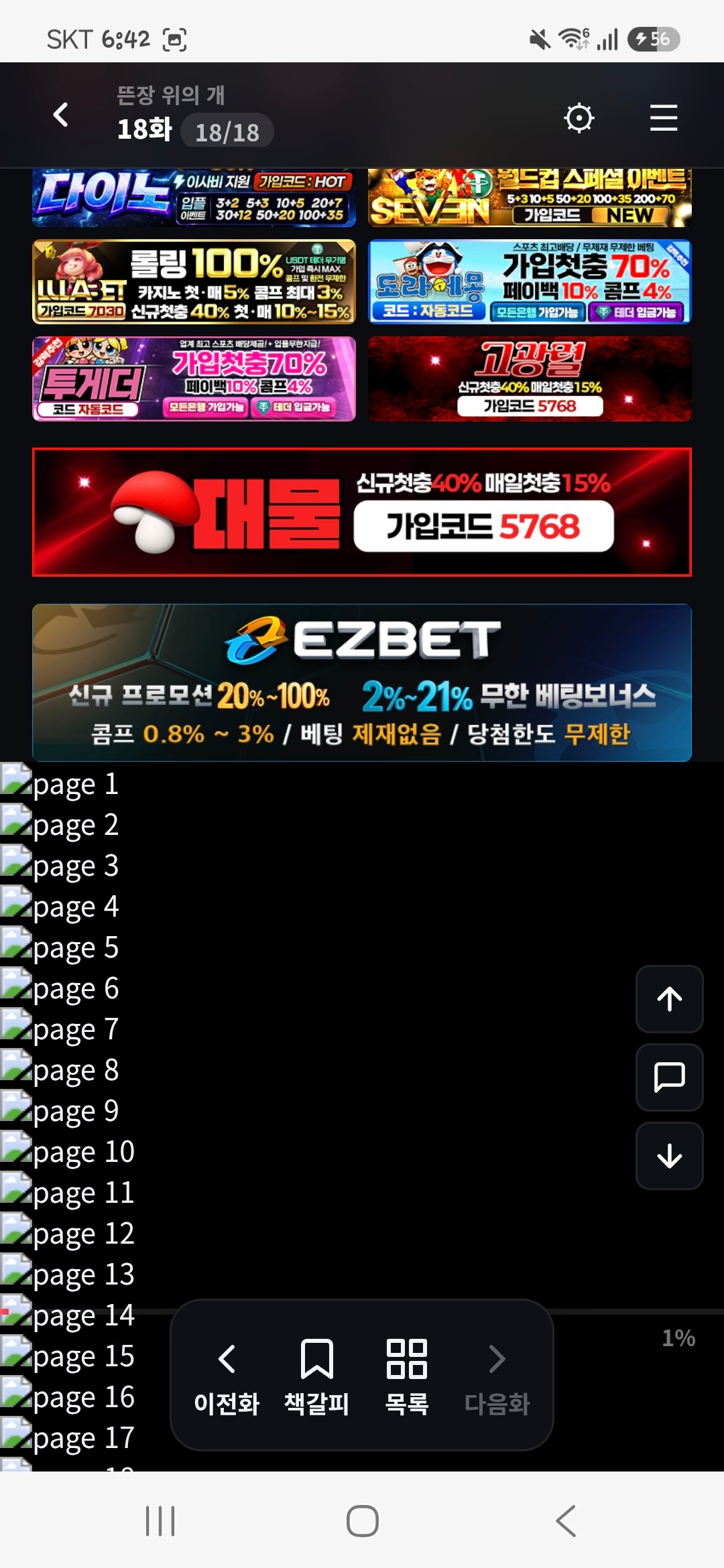Open the 도라에몽 banner ad
Image resolution: width=724 pixels, height=1568 pixels.
point(530,281)
